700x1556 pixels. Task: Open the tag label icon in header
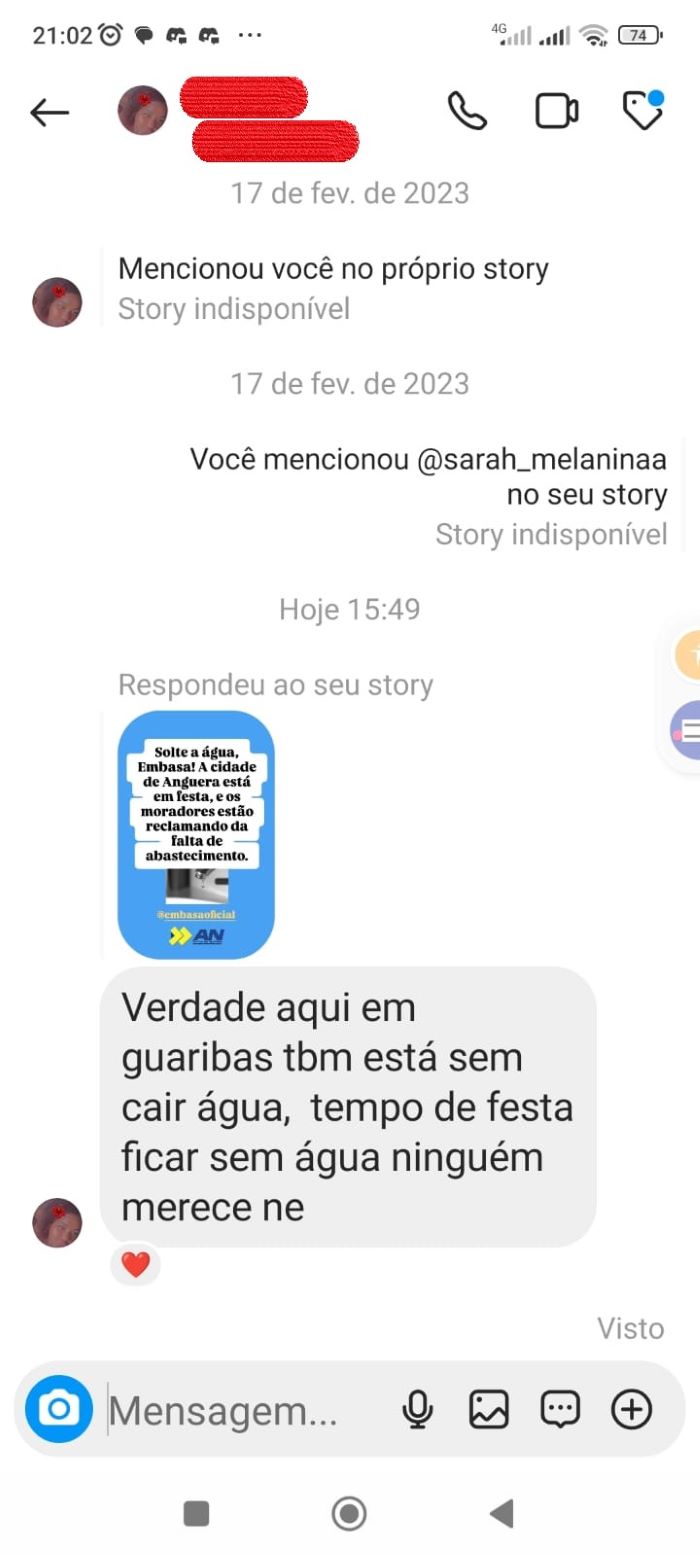tap(642, 111)
